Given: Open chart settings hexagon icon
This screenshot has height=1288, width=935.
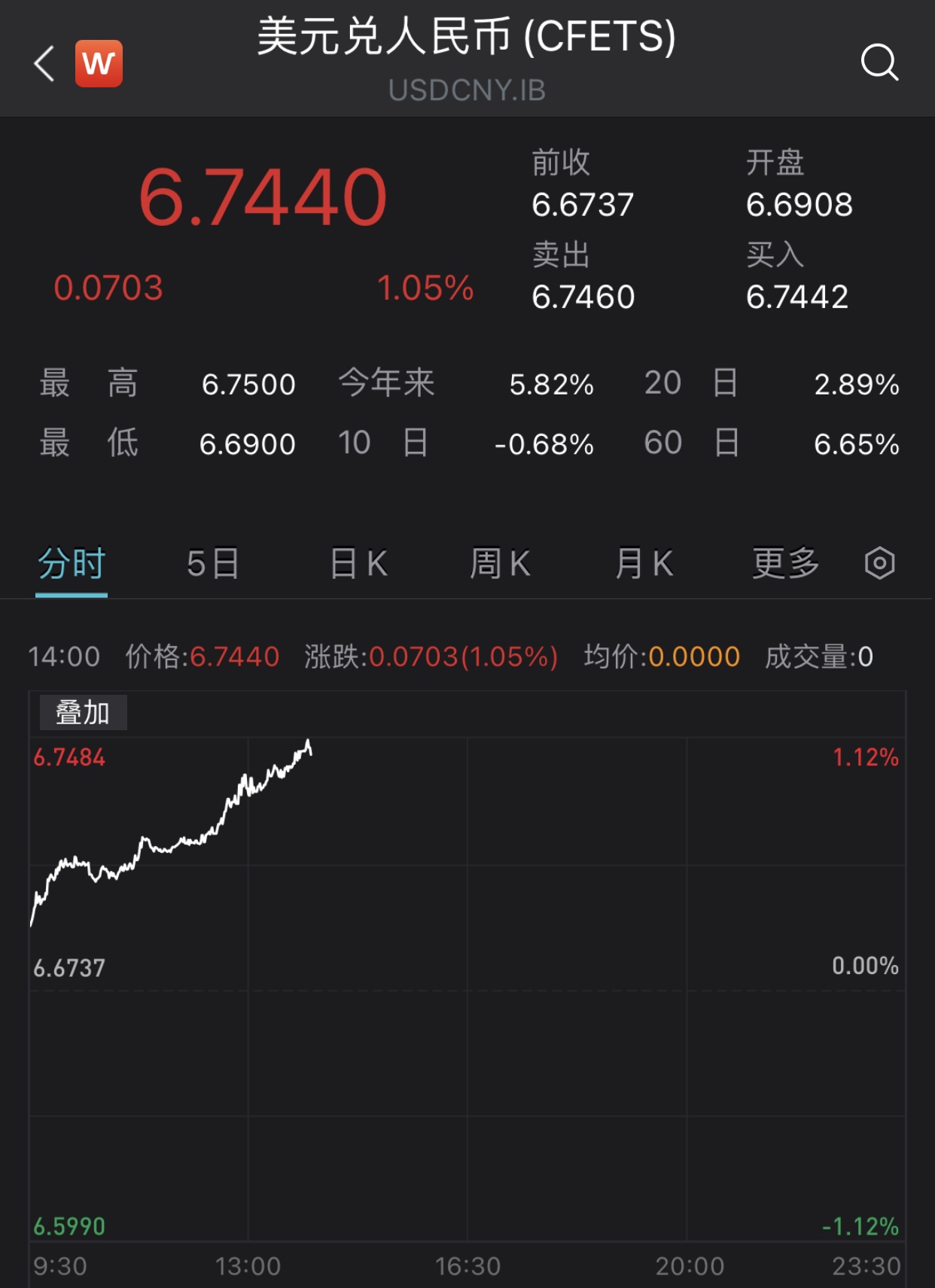Looking at the screenshot, I should 879,564.
